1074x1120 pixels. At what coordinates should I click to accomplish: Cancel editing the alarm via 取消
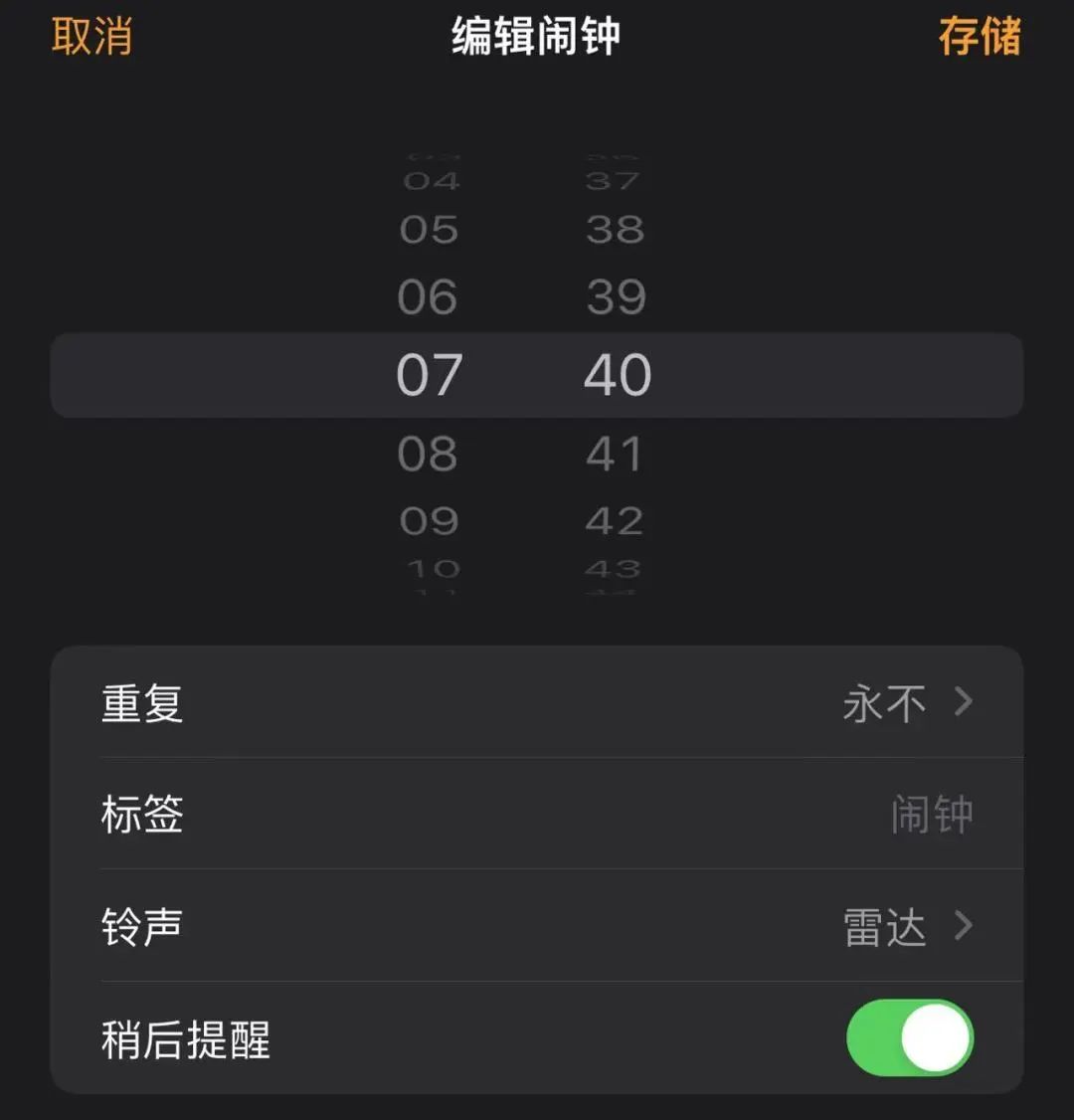pyautogui.click(x=91, y=37)
